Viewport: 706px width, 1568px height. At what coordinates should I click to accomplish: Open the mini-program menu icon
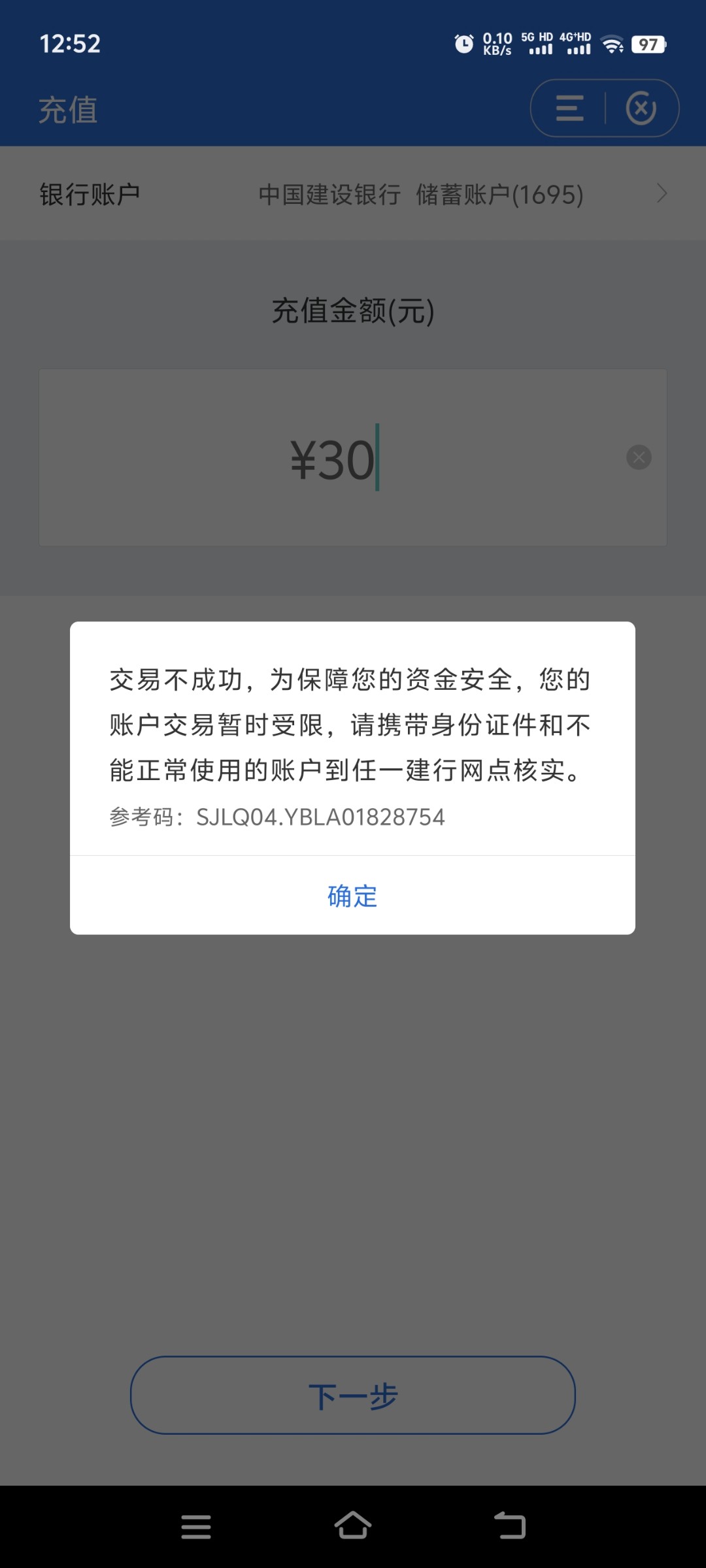tap(569, 108)
